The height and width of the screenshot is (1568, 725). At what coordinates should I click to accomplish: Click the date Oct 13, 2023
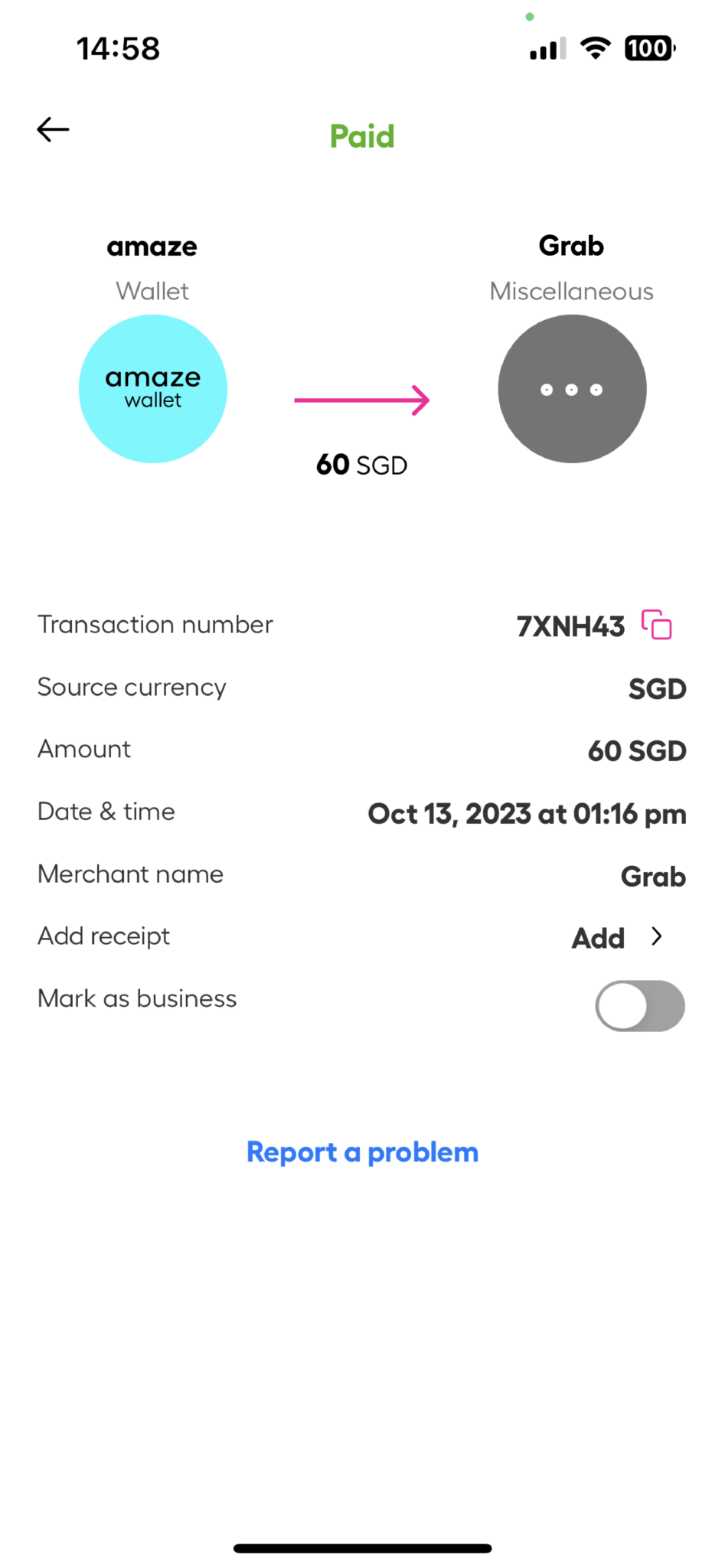click(x=526, y=813)
